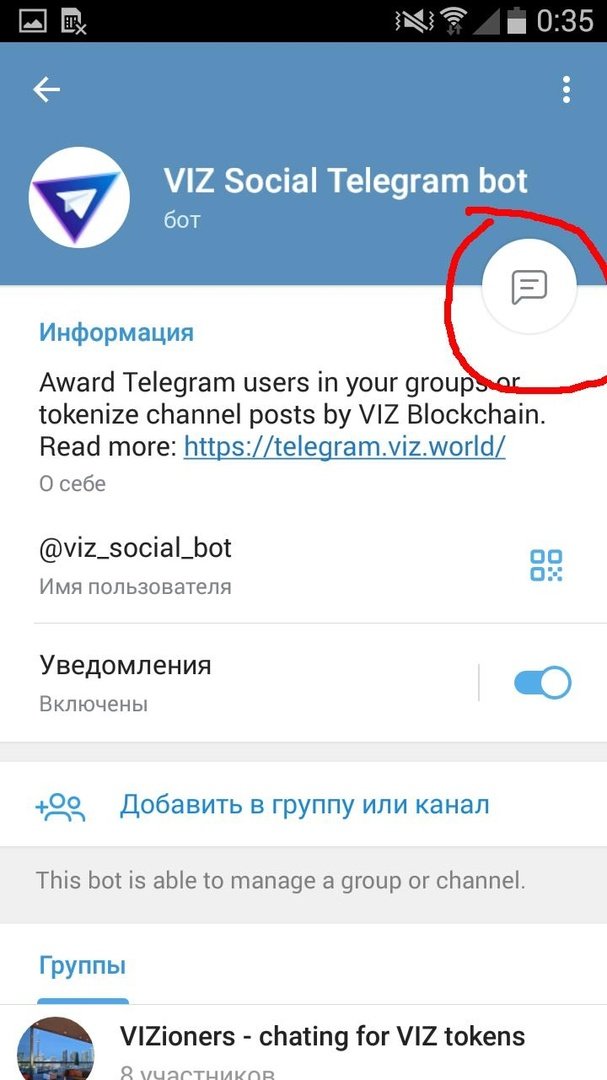Select Добавить в группу или канал

[x=303, y=804]
